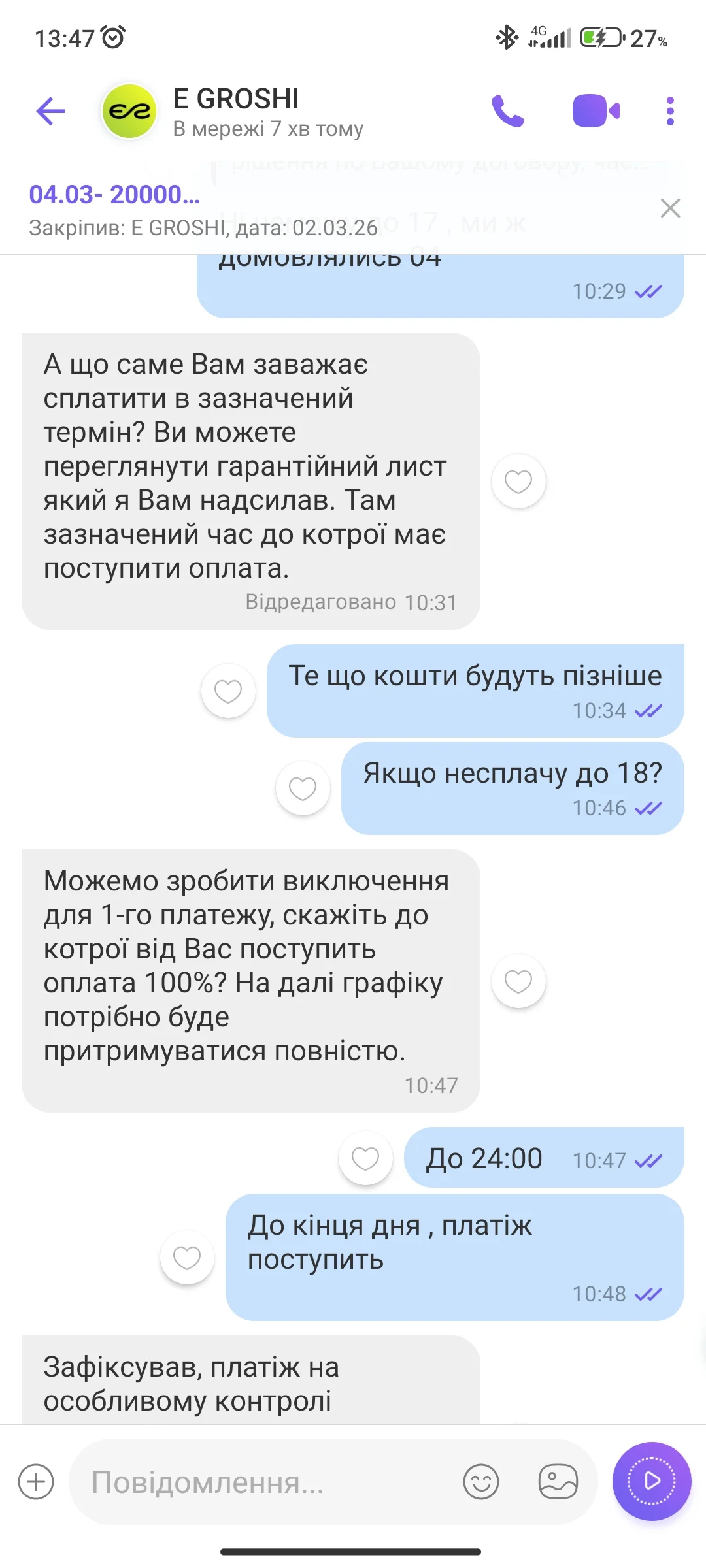
Task: Like the 'До 24:00' message
Action: (365, 1158)
